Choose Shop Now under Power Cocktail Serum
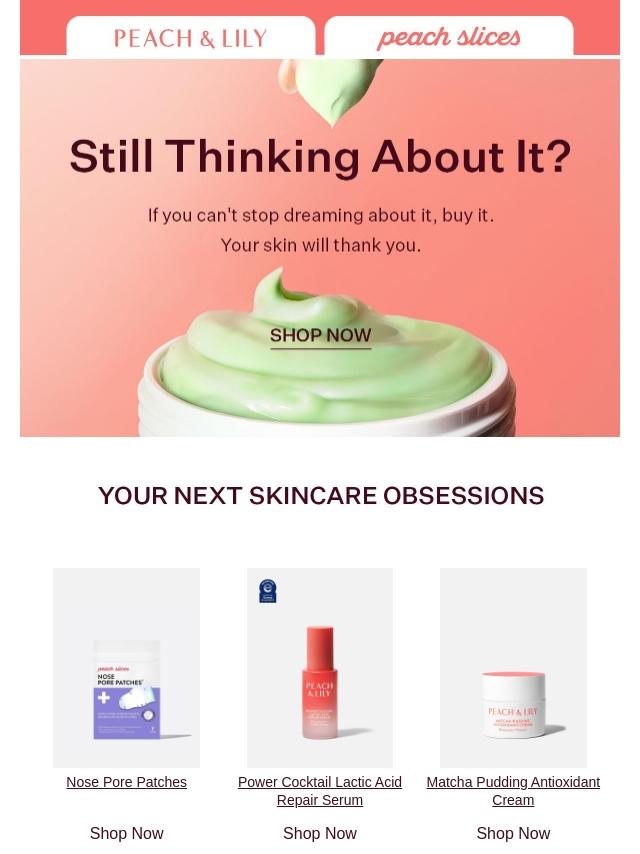The height and width of the screenshot is (854, 640). [320, 833]
